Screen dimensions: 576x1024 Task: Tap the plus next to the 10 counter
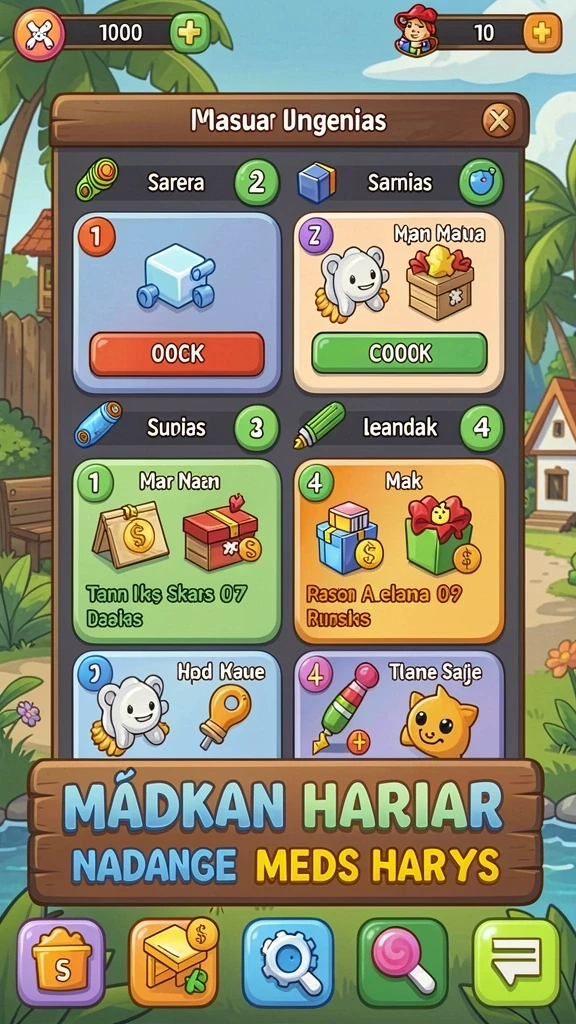(x=542, y=32)
